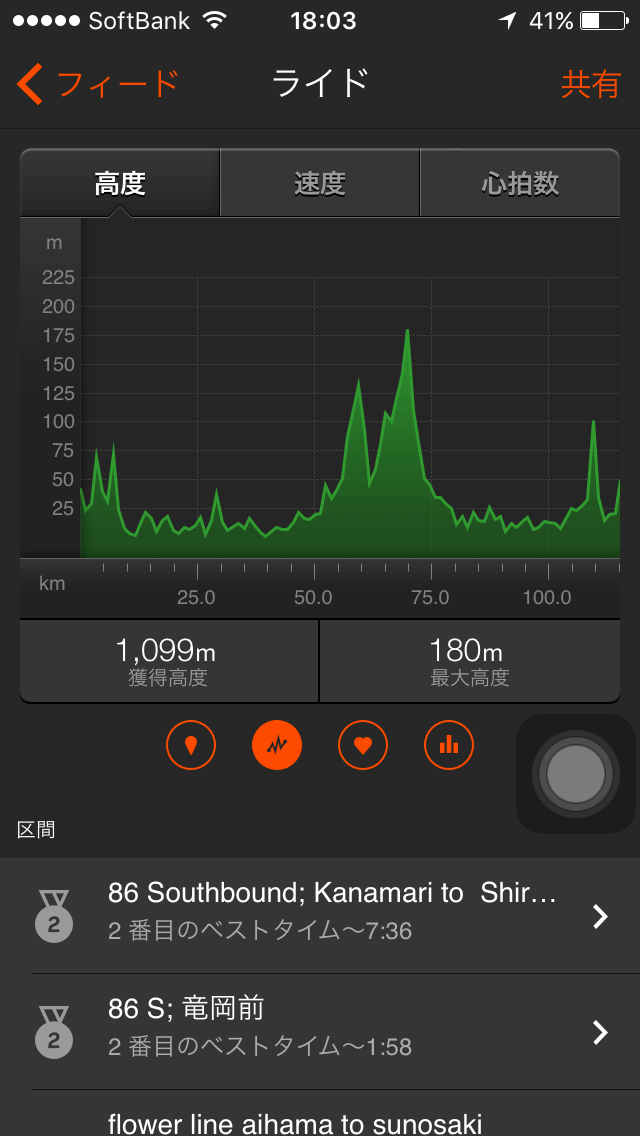Tap the AssistiveTouch floating button
Viewport: 640px width, 1136px height.
pyautogui.click(x=576, y=773)
